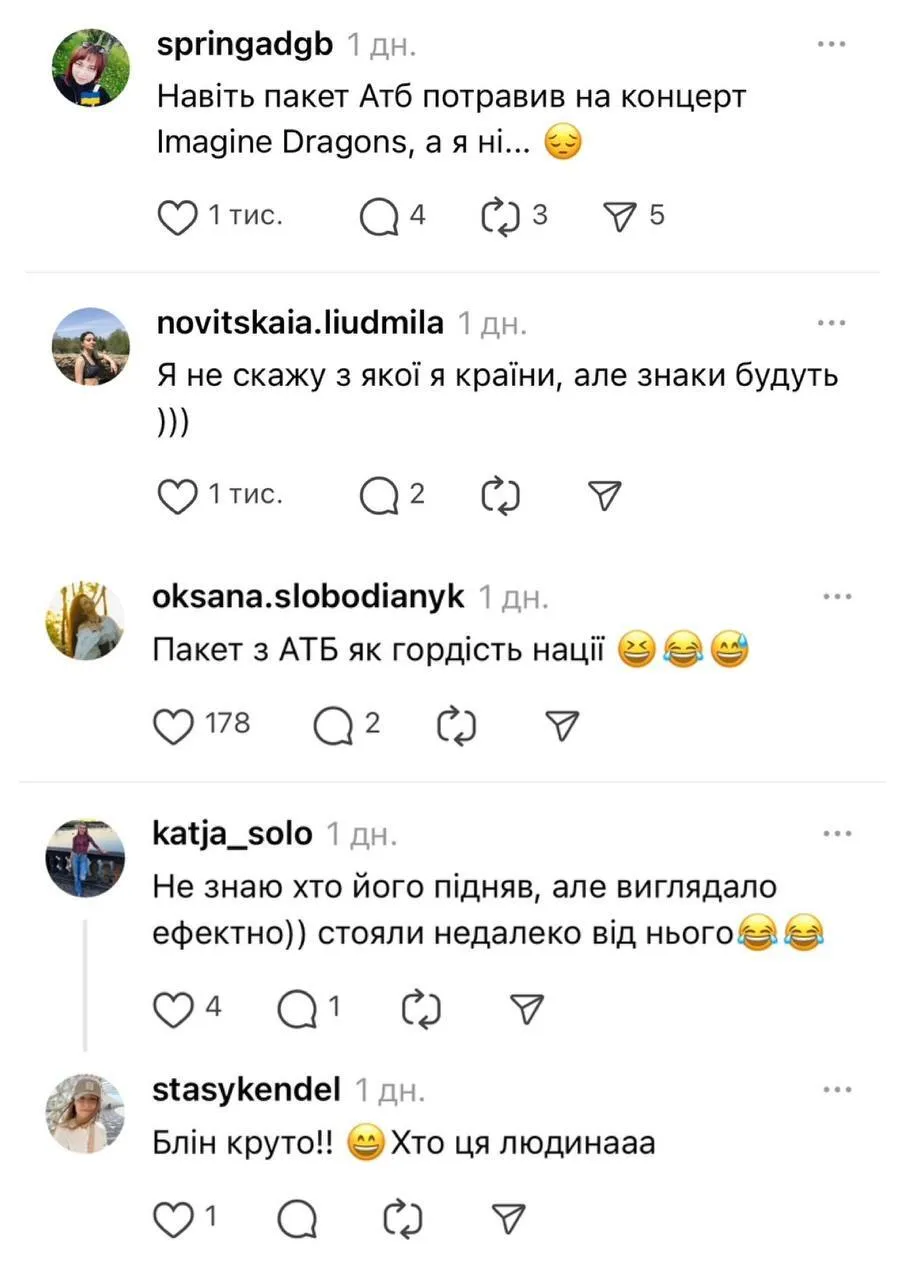The height and width of the screenshot is (1280, 914).
Task: Share oksana.slobodianyk's comment
Action: (563, 726)
